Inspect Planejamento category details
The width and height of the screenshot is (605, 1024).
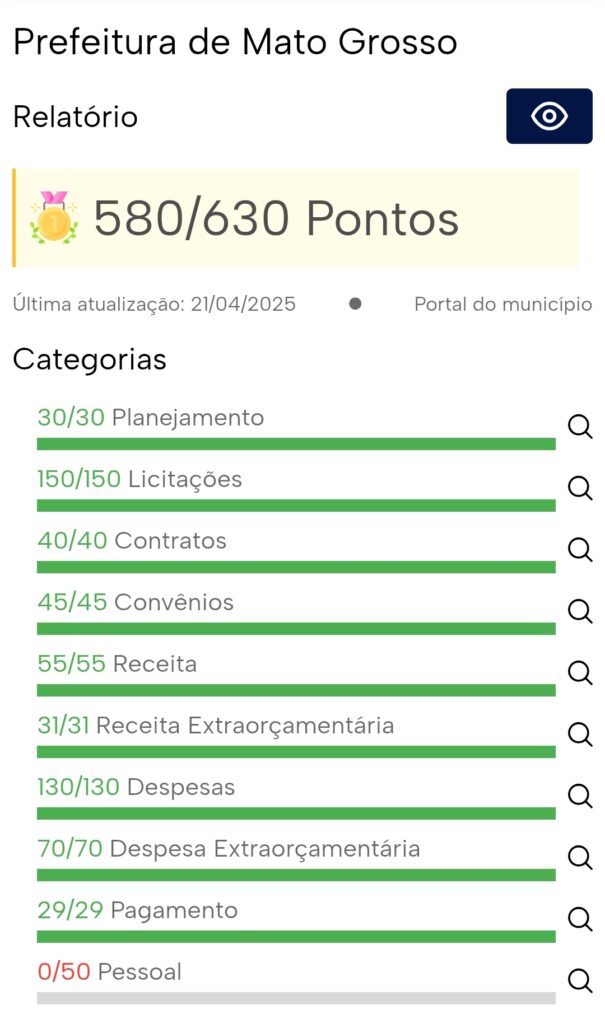580,427
